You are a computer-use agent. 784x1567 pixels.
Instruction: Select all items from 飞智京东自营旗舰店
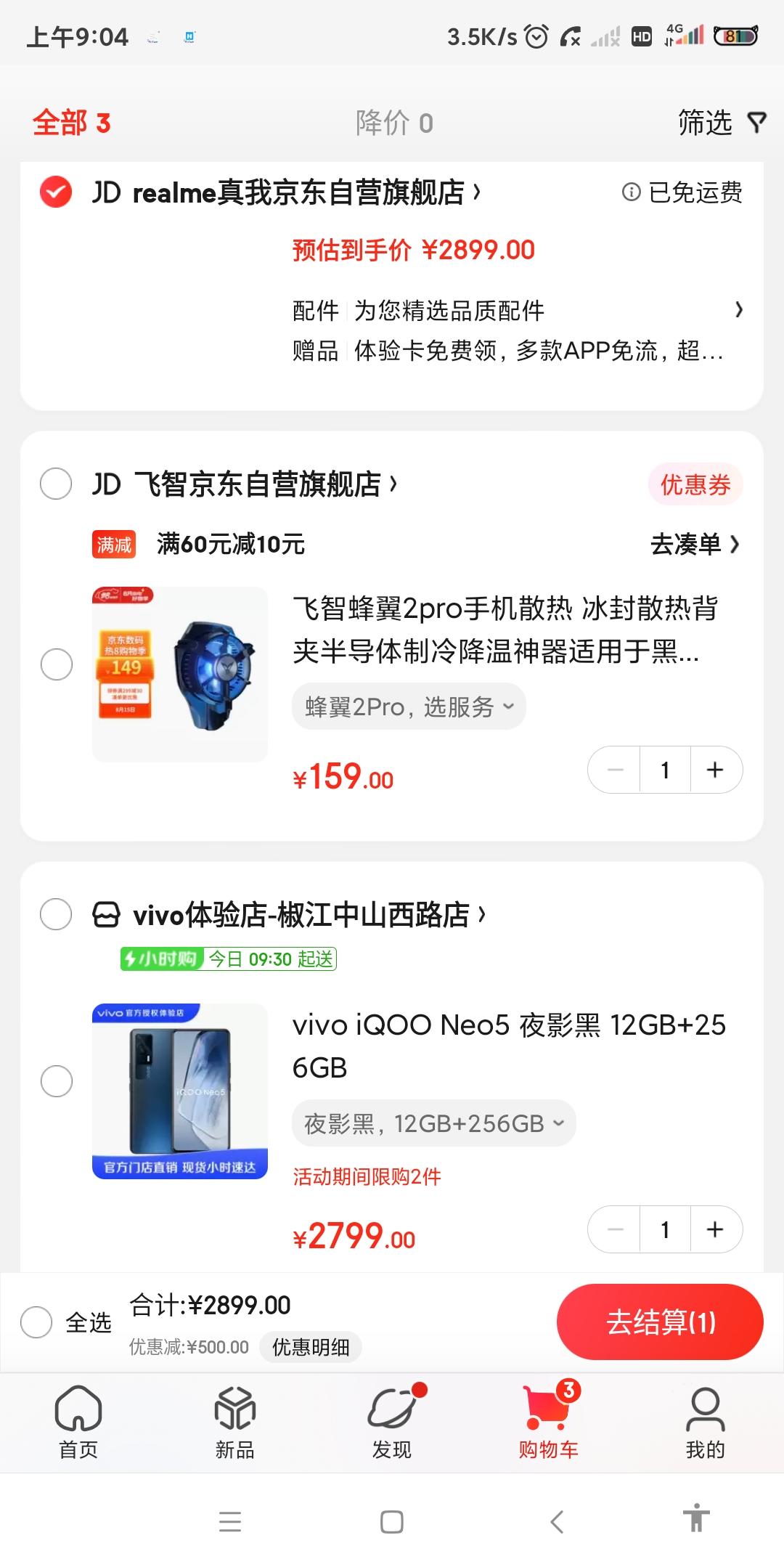(56, 484)
